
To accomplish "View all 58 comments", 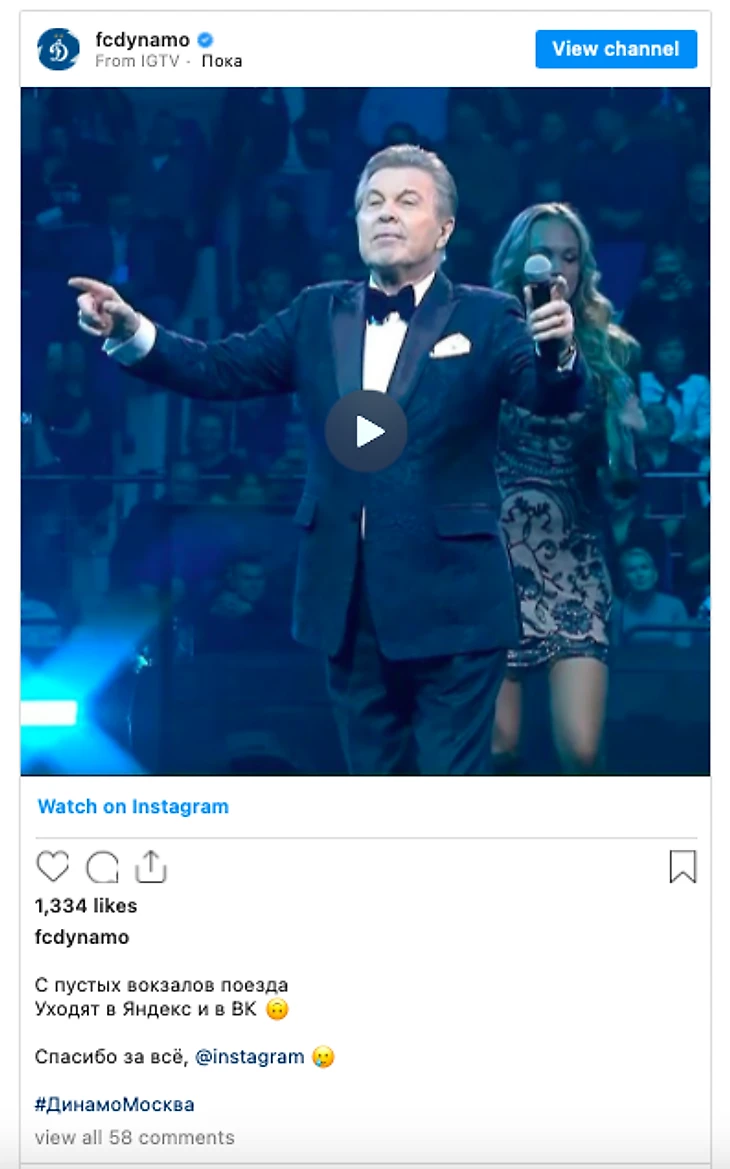I will coord(134,1137).
